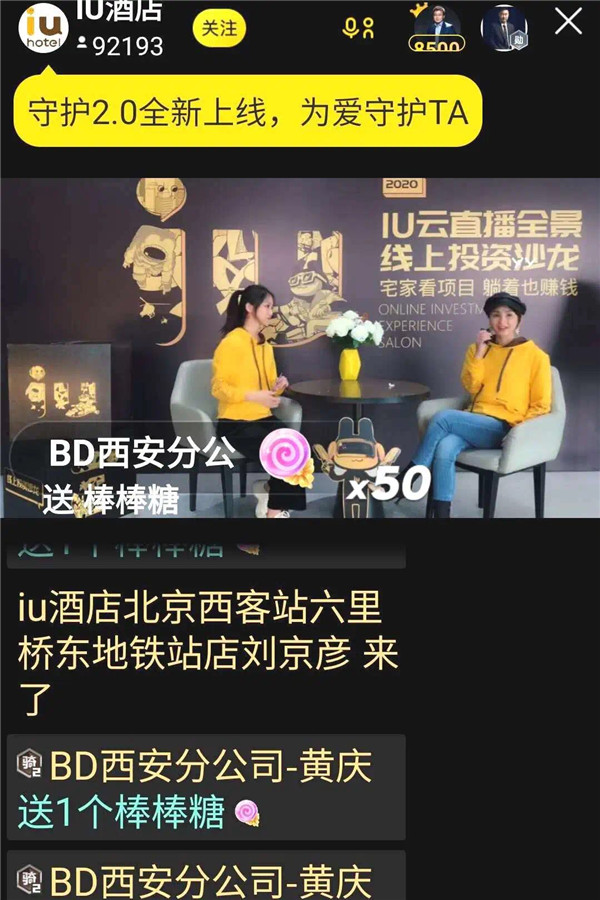The width and height of the screenshot is (600, 900).
Task: Open the second viewer avatar
Action: (504, 26)
